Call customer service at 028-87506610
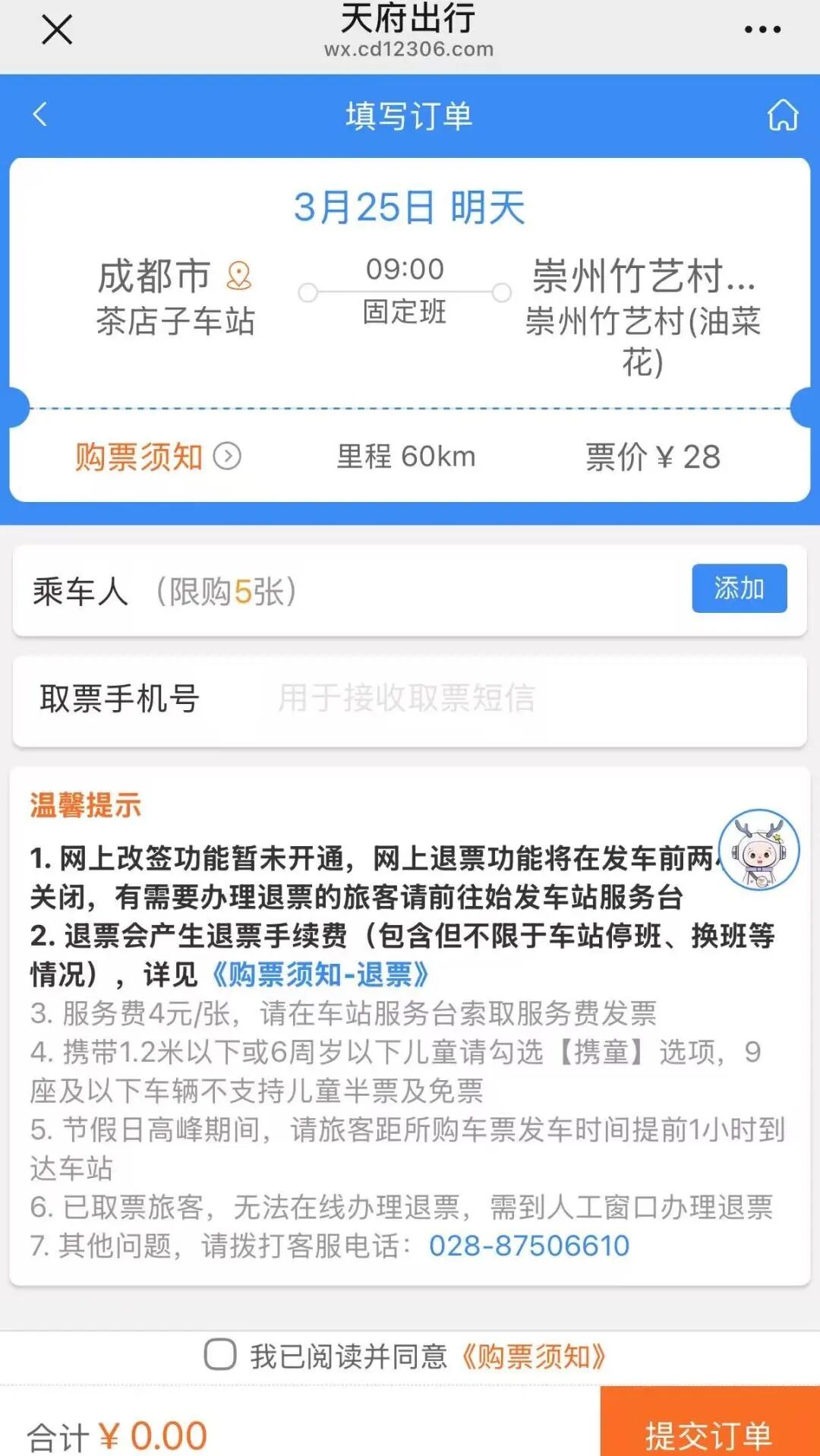 [529, 1246]
